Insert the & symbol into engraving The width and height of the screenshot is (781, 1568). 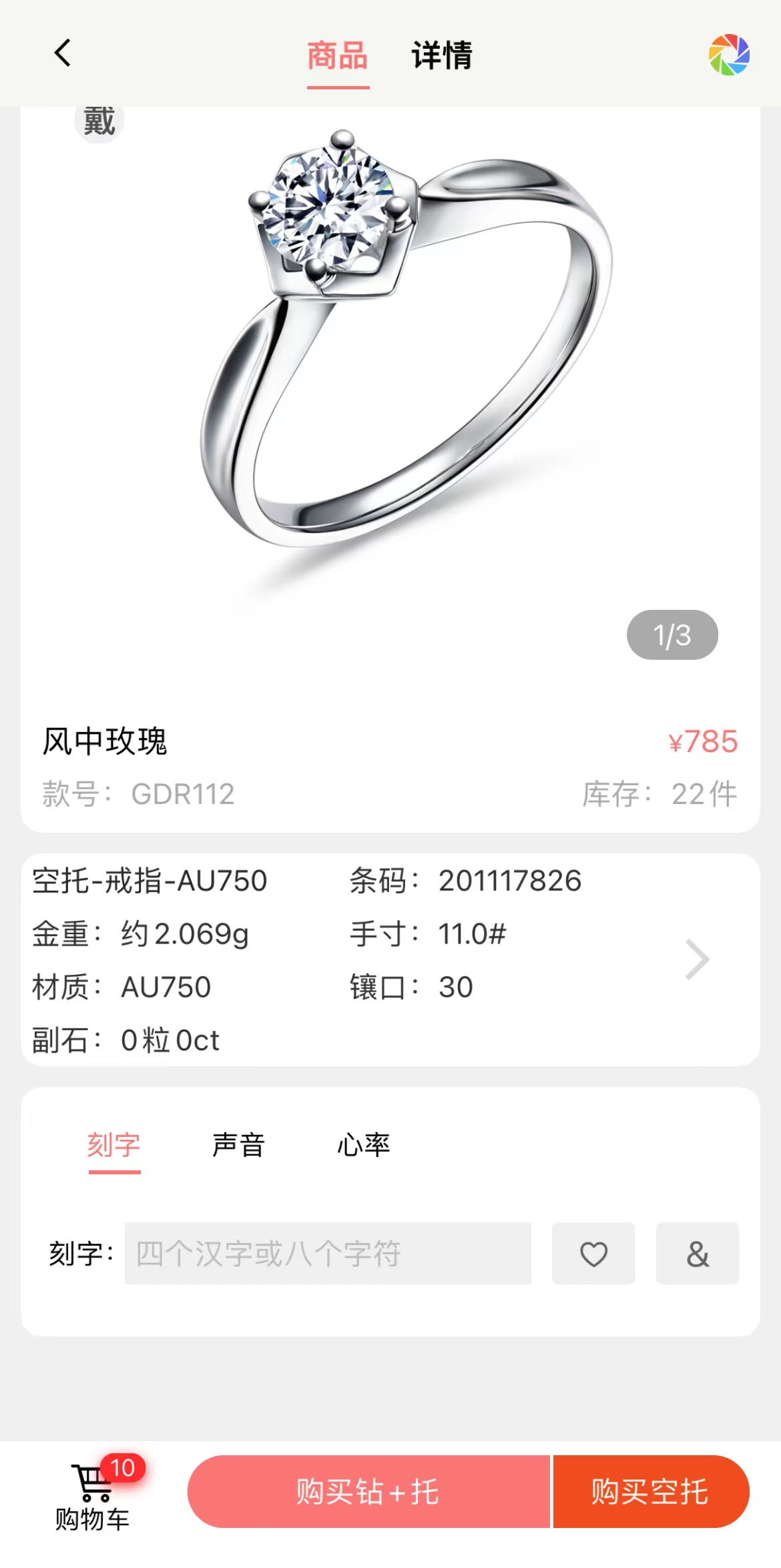(x=697, y=1253)
